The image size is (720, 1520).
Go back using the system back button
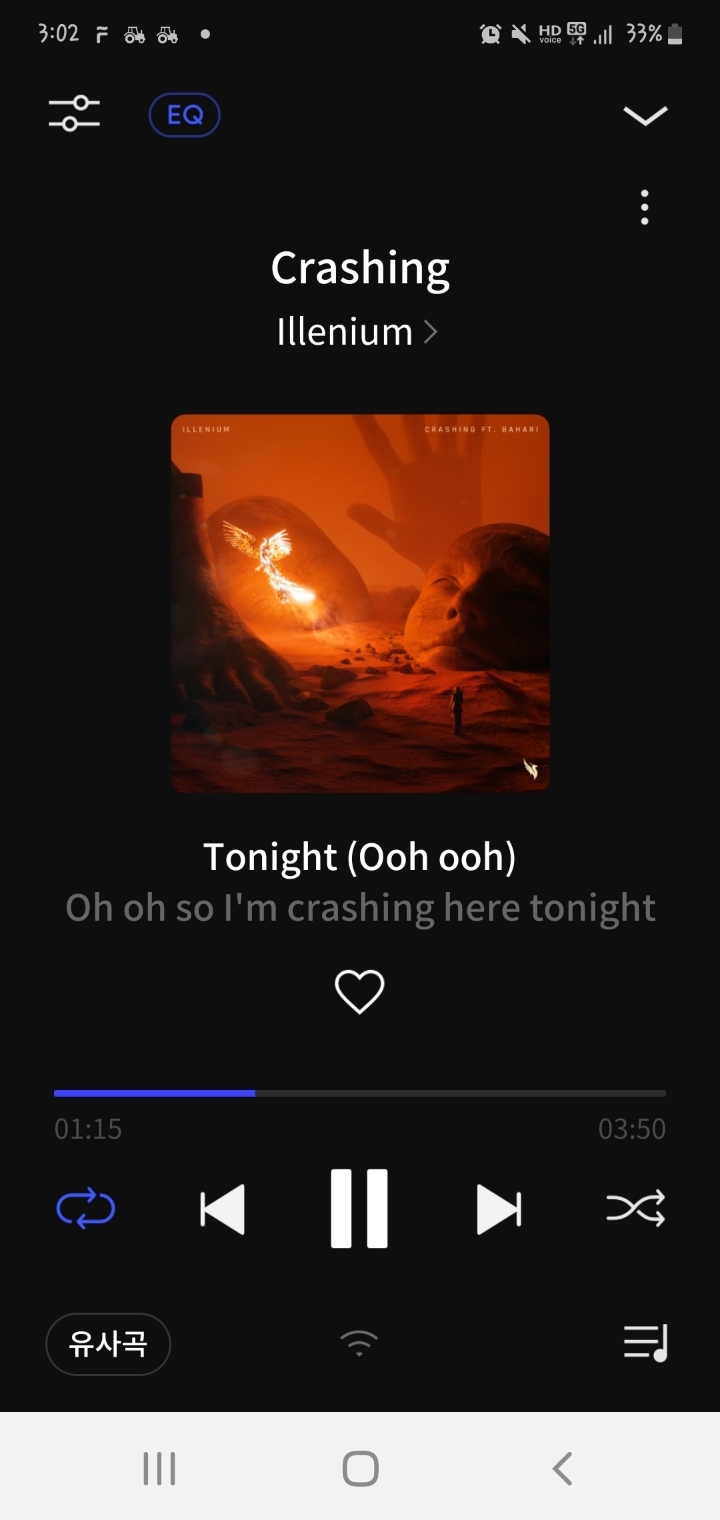562,1469
